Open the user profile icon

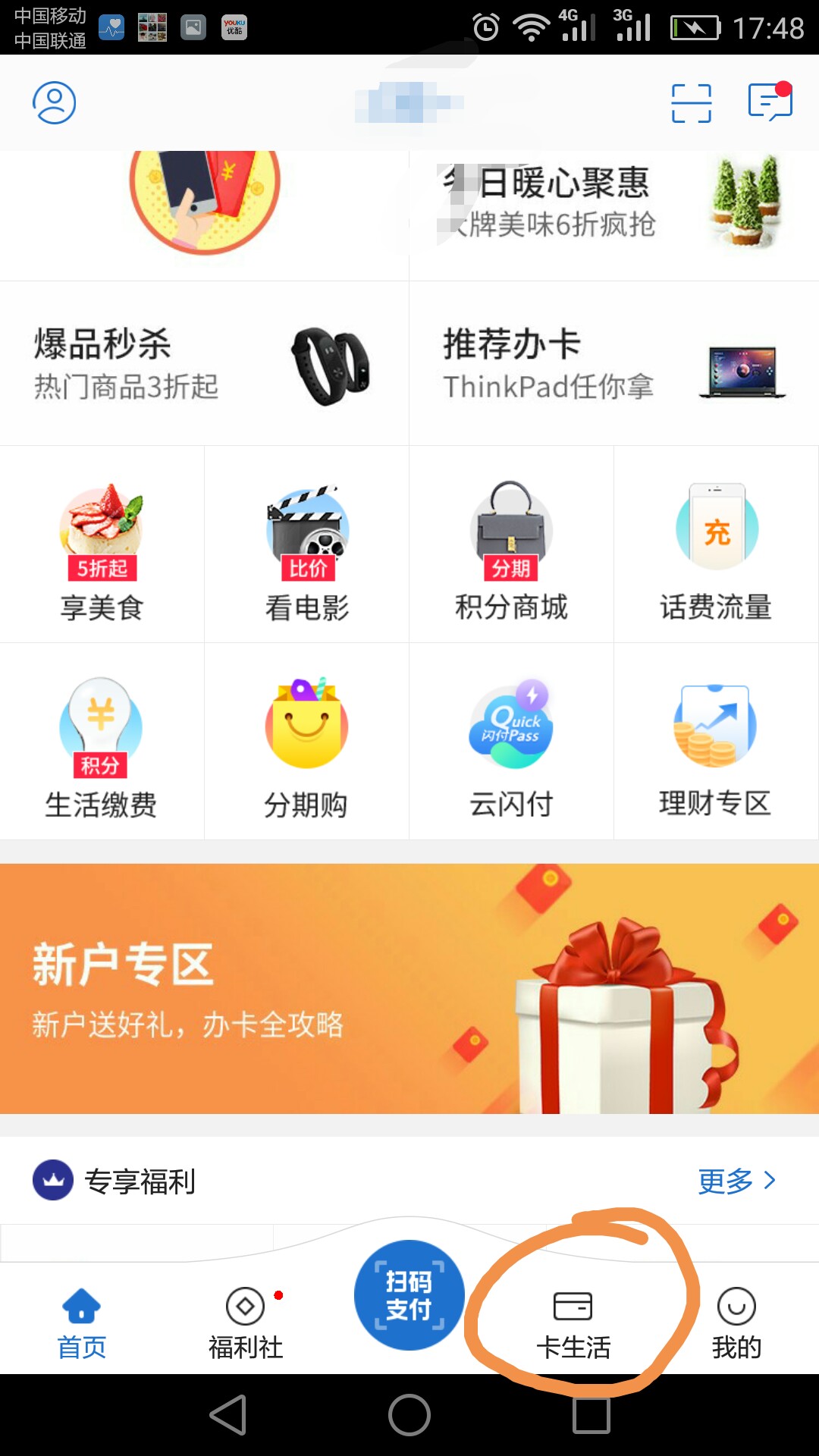[54, 102]
